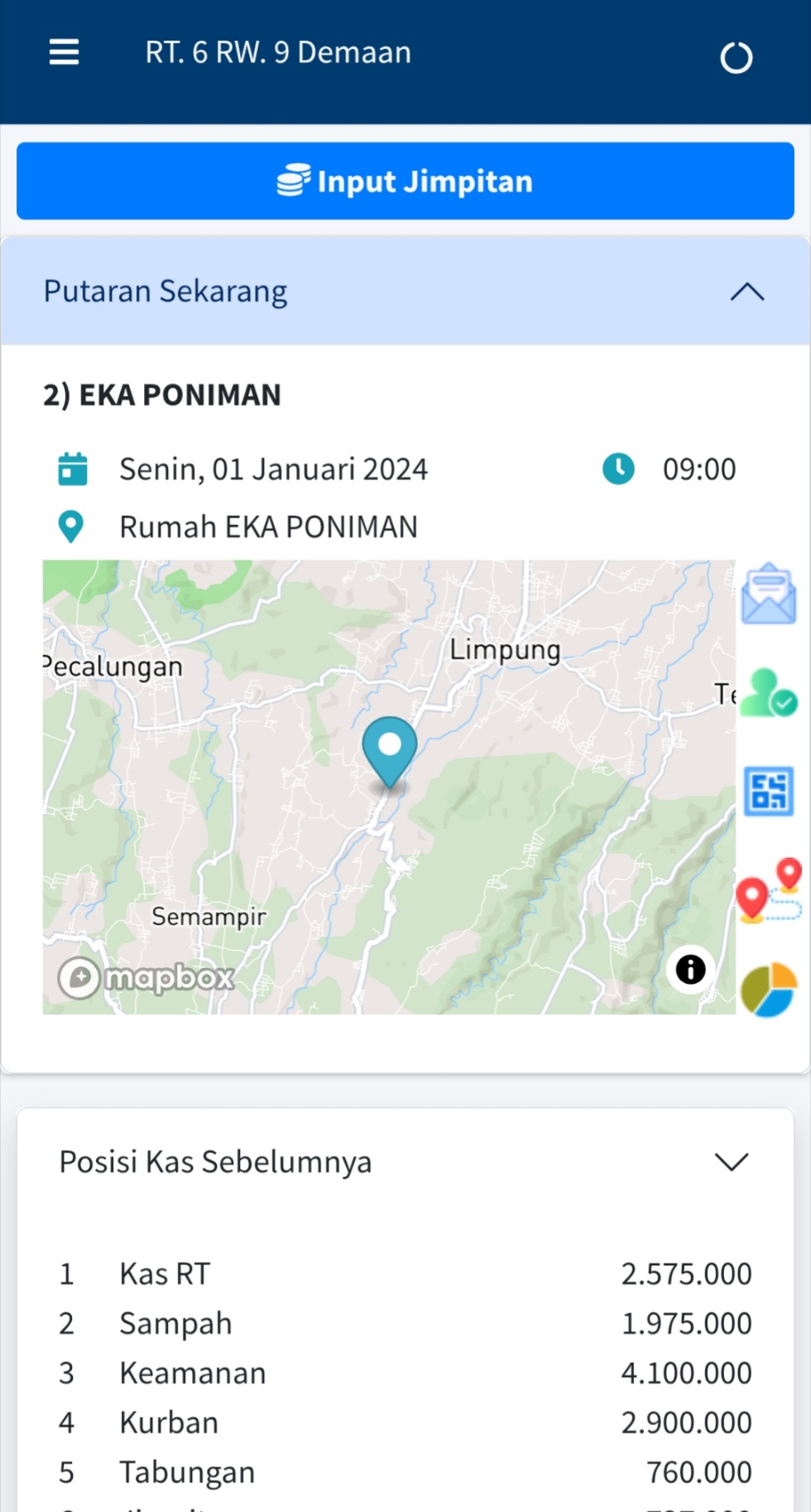This screenshot has width=811, height=1512.
Task: Open the pie chart report icon
Action: pyautogui.click(x=769, y=990)
